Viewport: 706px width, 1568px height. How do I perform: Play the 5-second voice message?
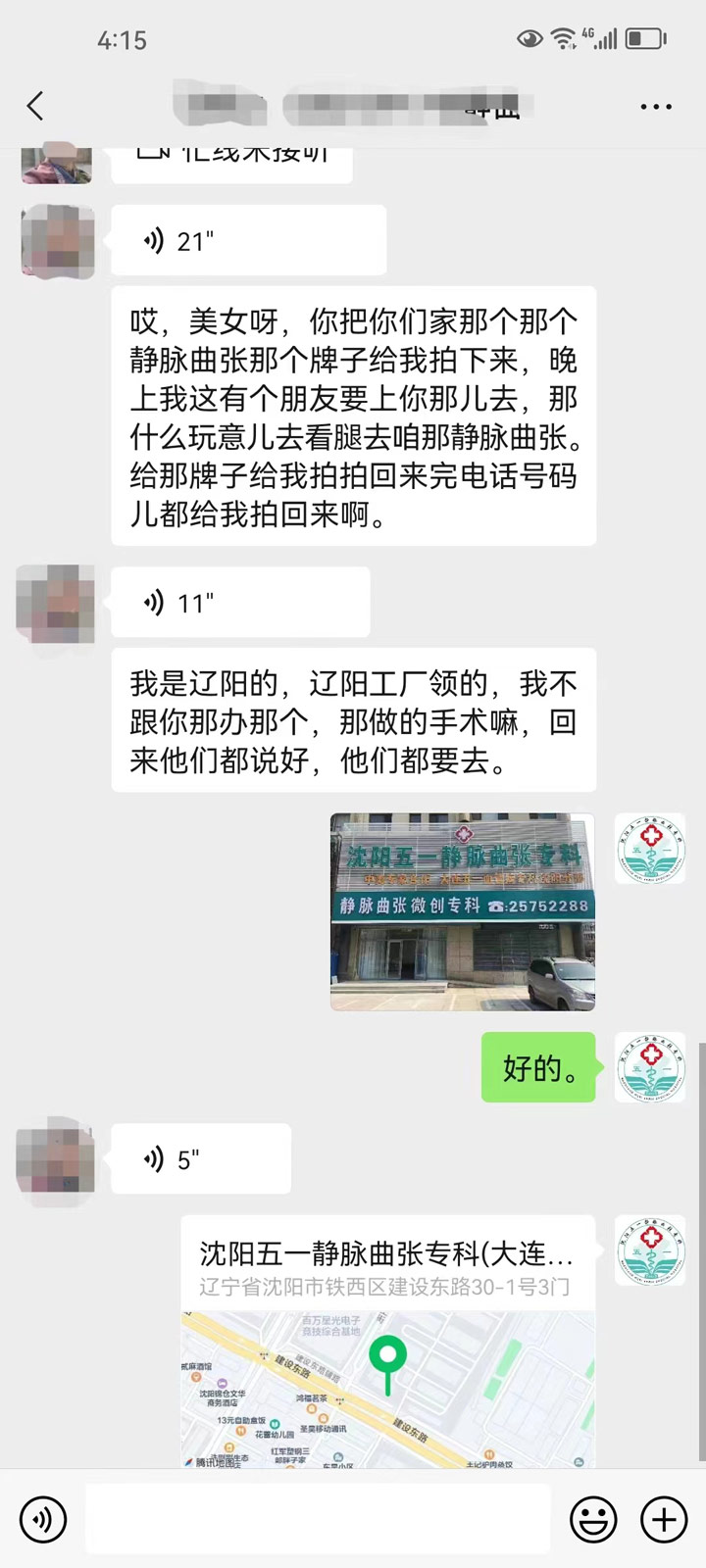click(x=201, y=1159)
